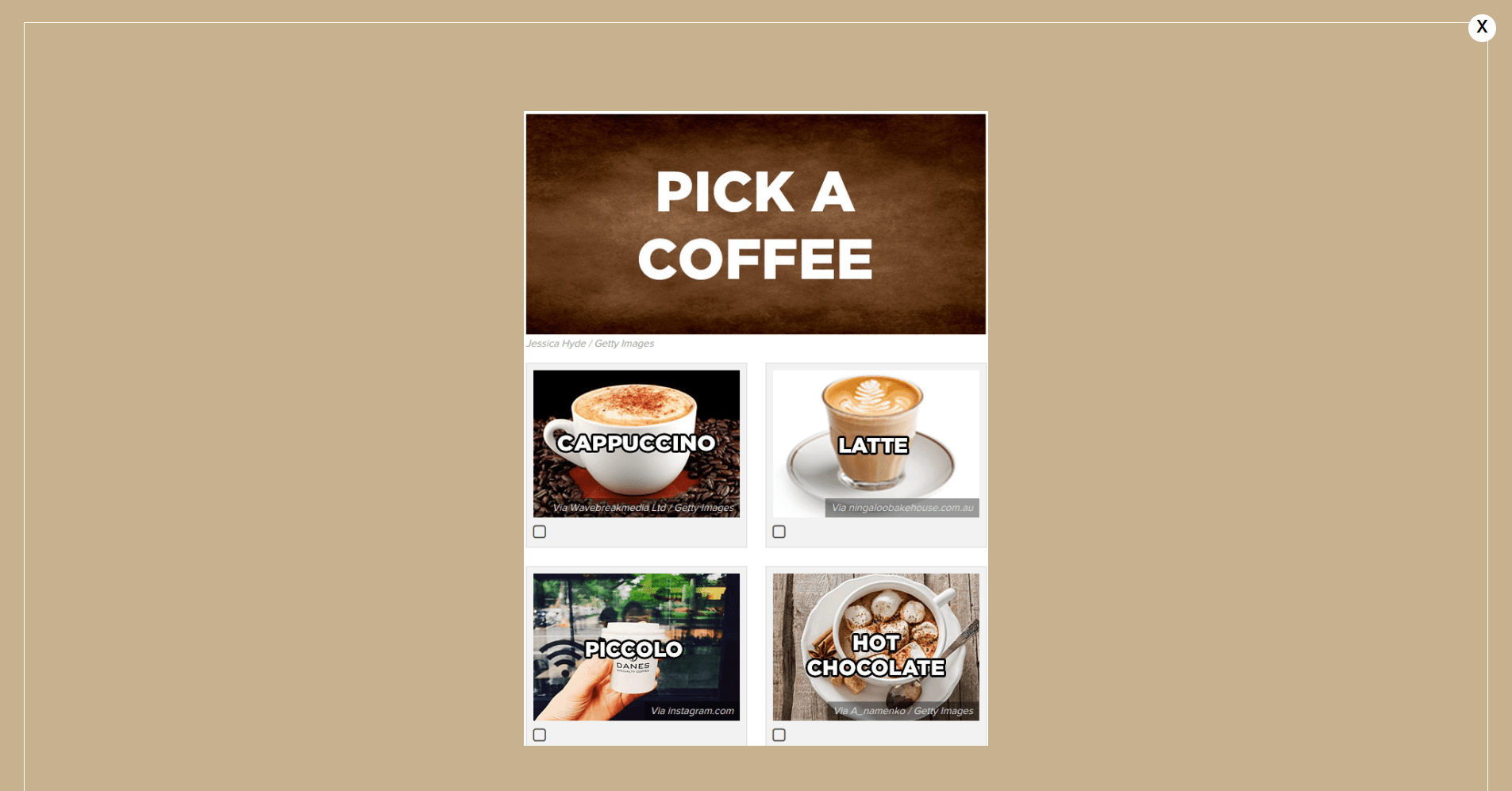Image resolution: width=1512 pixels, height=791 pixels.
Task: Choose the Latte picture tile
Action: point(875,443)
